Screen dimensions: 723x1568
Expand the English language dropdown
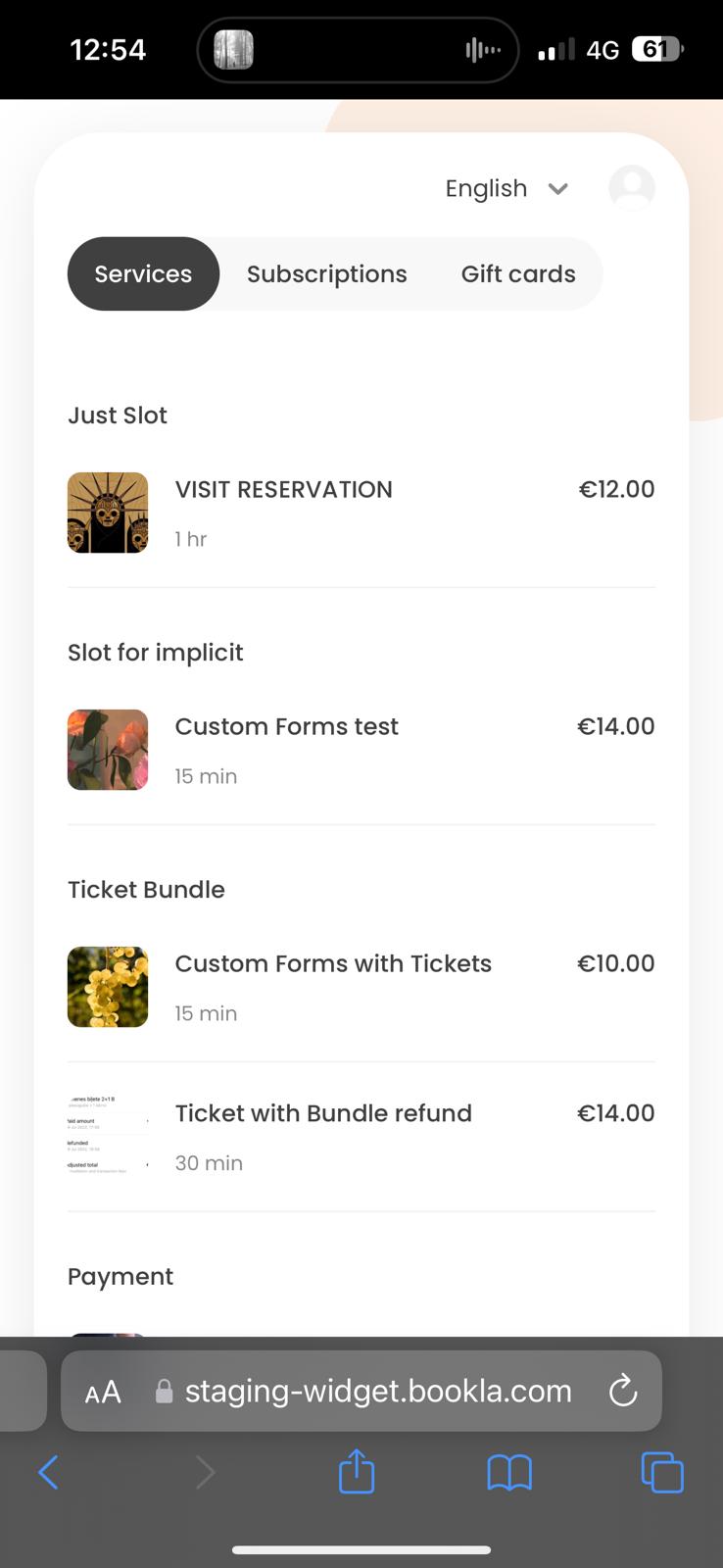click(486, 188)
